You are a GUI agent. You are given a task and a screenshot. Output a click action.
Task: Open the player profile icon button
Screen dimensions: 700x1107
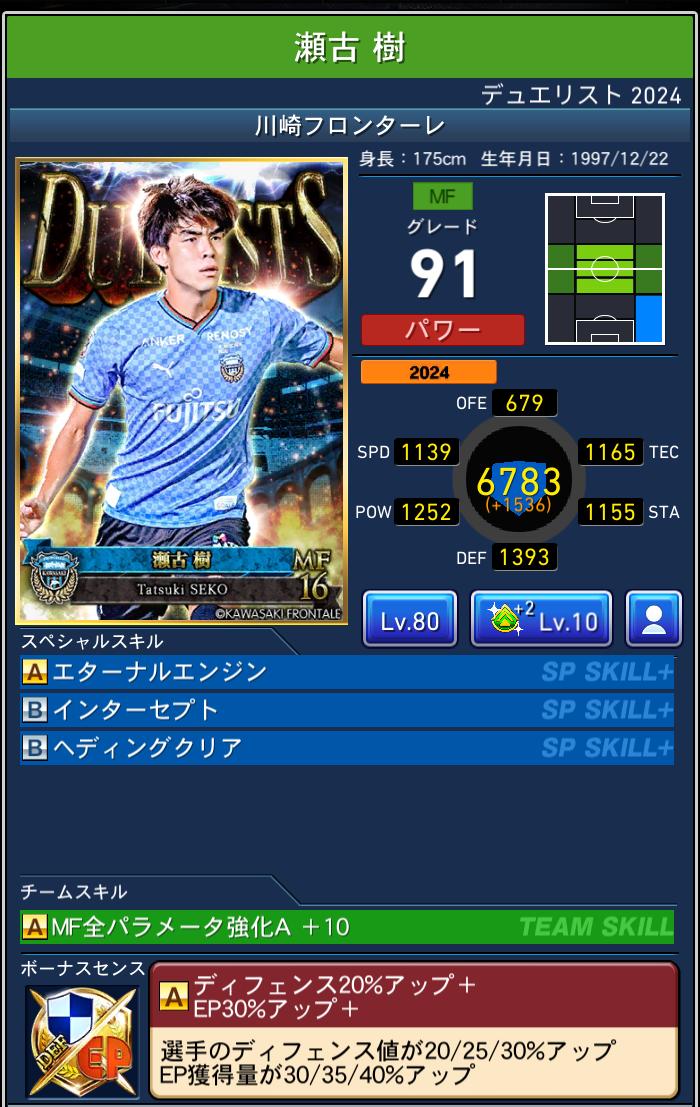pos(653,620)
